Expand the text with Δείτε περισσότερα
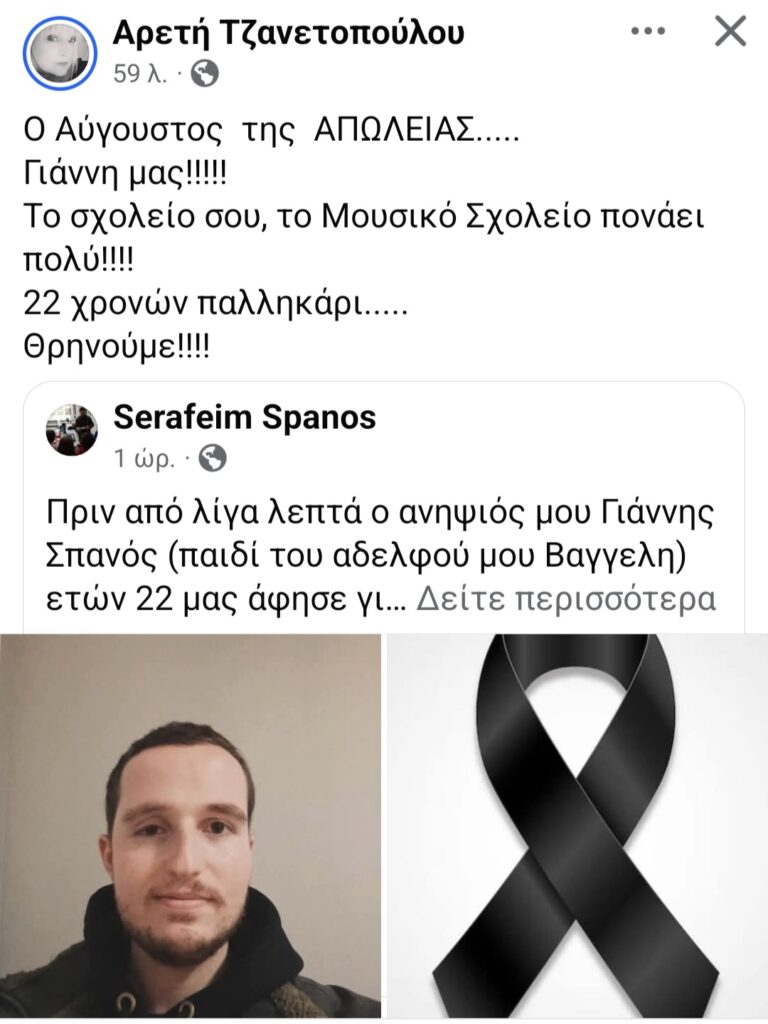768x1024 pixels. [x=565, y=599]
